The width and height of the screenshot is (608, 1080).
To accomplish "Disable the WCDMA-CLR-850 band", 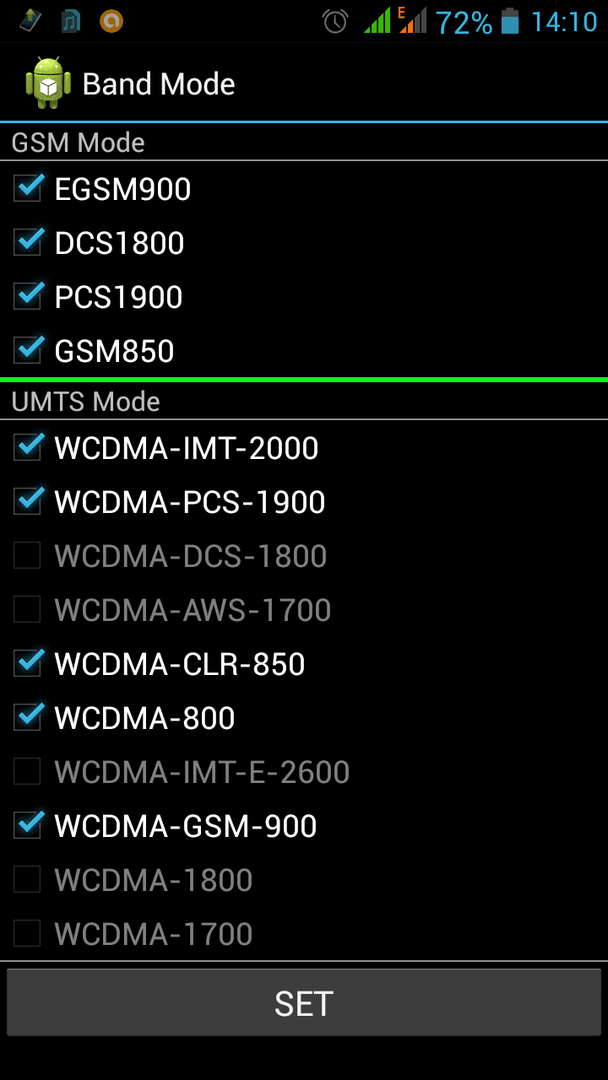I will 28,664.
